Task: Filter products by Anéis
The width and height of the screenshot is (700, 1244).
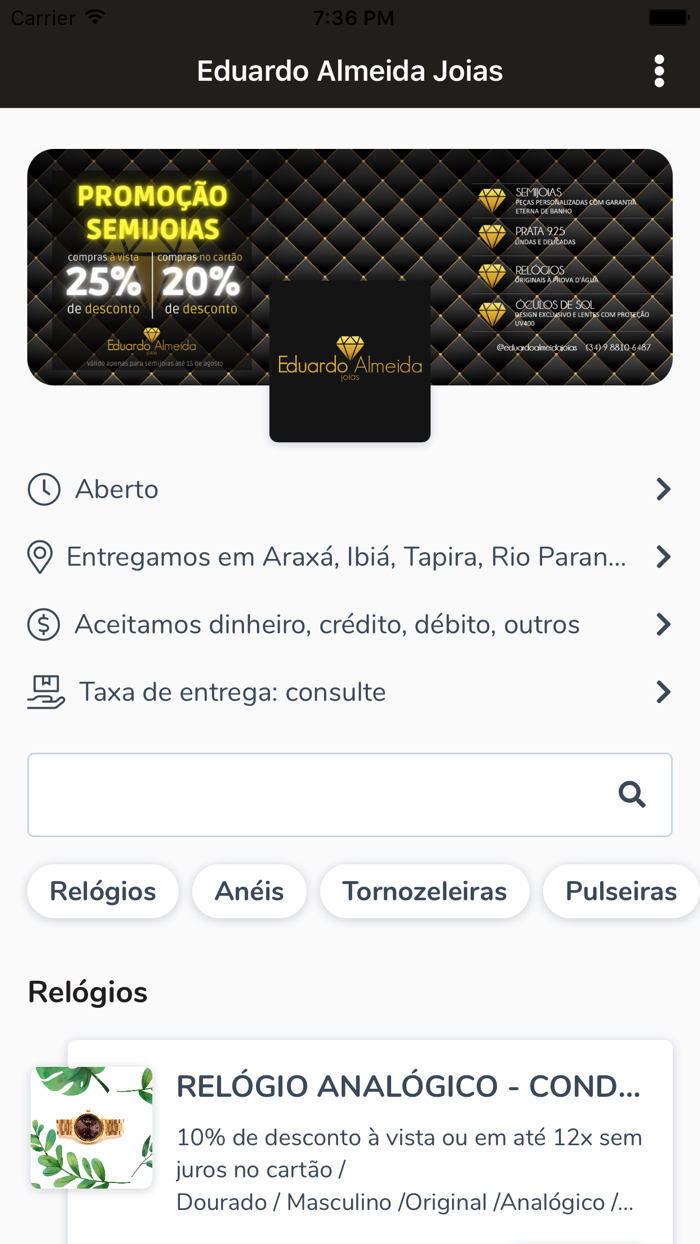Action: (249, 891)
